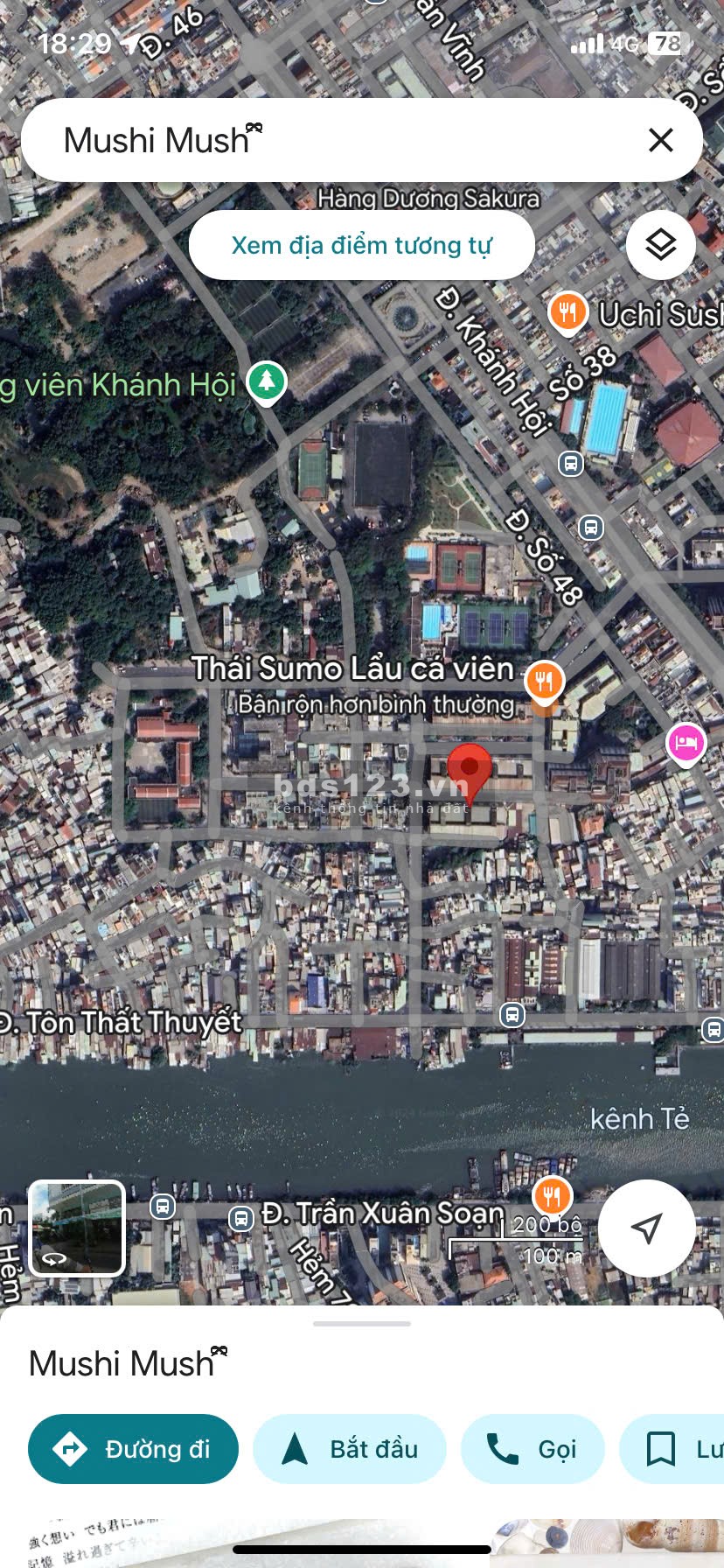This screenshot has width=724, height=1568.
Task: Select Thái Sumo Lẩu cá viên marker
Action: click(544, 681)
